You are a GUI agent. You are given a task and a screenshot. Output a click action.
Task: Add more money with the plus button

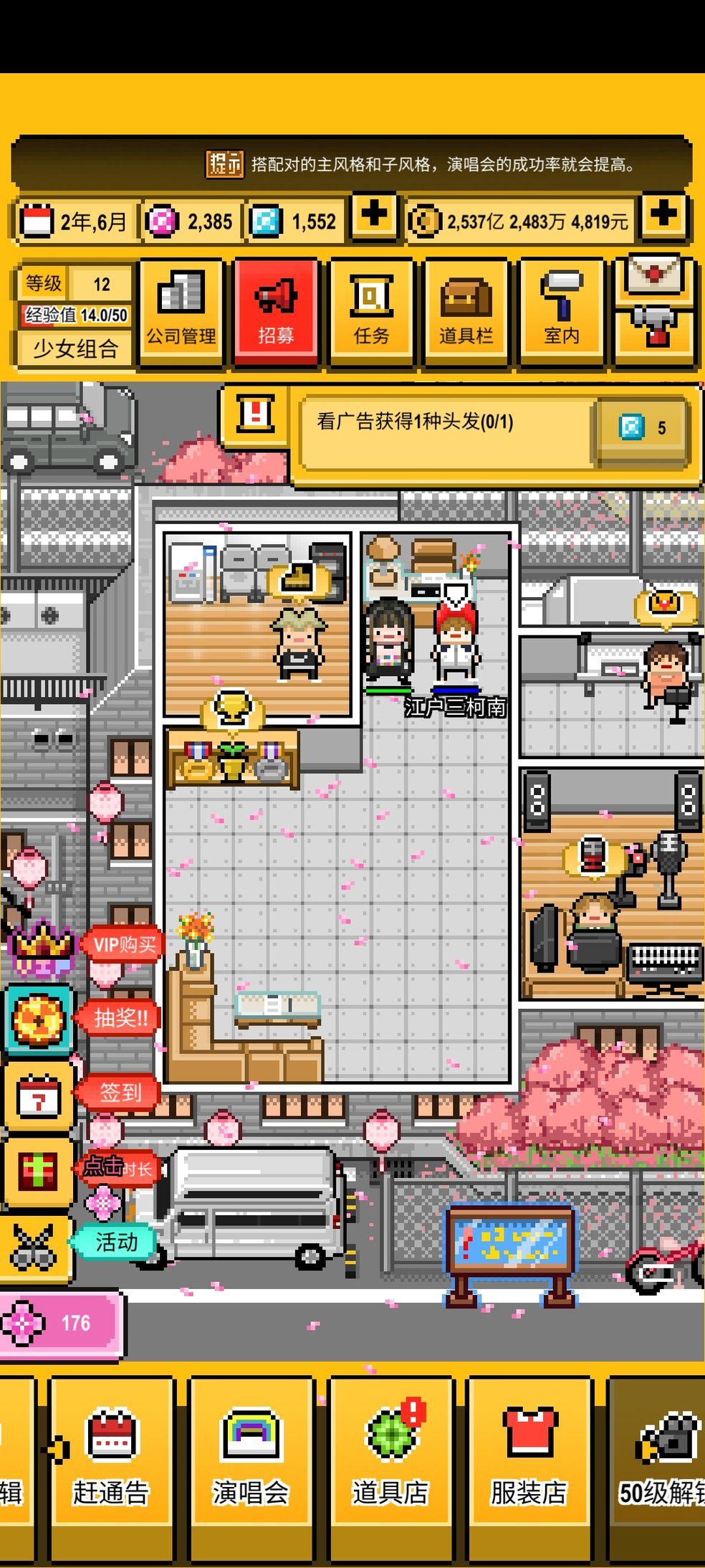[x=664, y=215]
